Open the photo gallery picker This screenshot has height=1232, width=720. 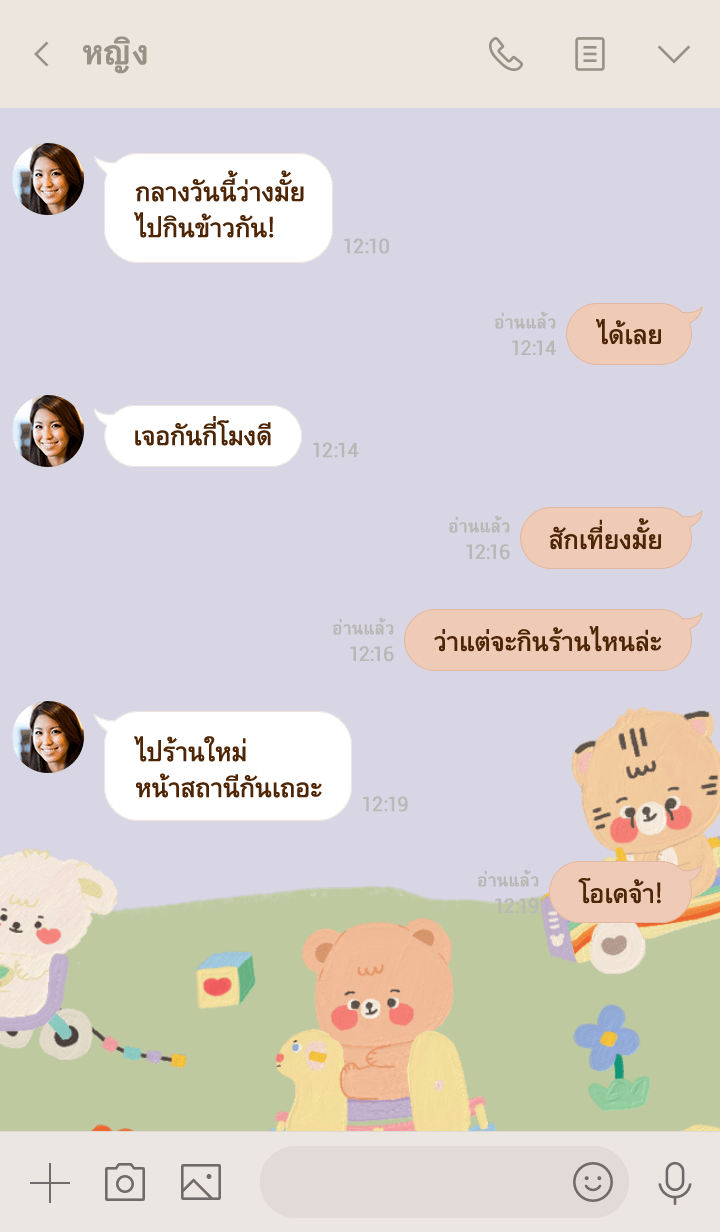(201, 1183)
